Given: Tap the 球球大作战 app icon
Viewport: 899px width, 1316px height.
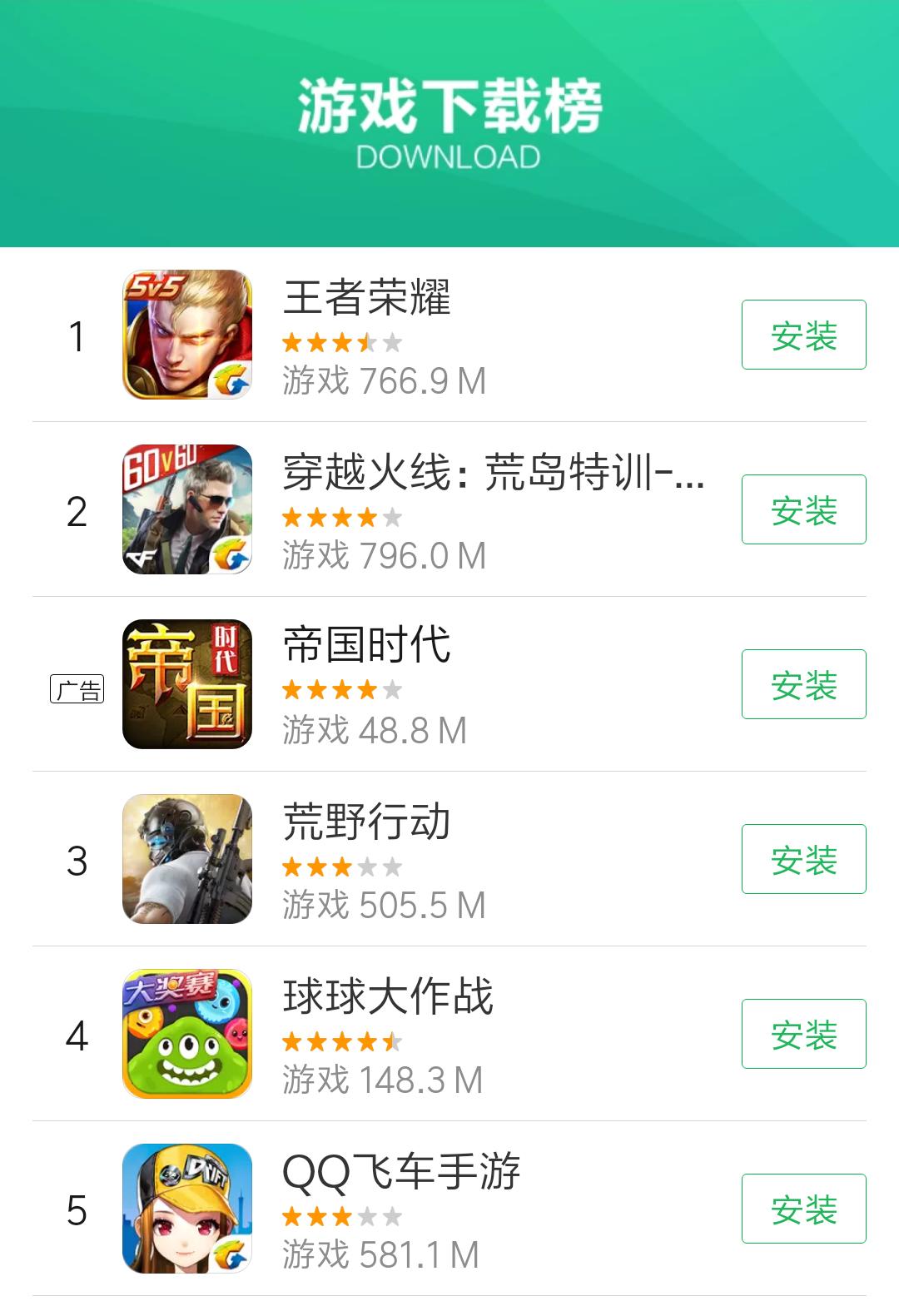Looking at the screenshot, I should 186,1035.
